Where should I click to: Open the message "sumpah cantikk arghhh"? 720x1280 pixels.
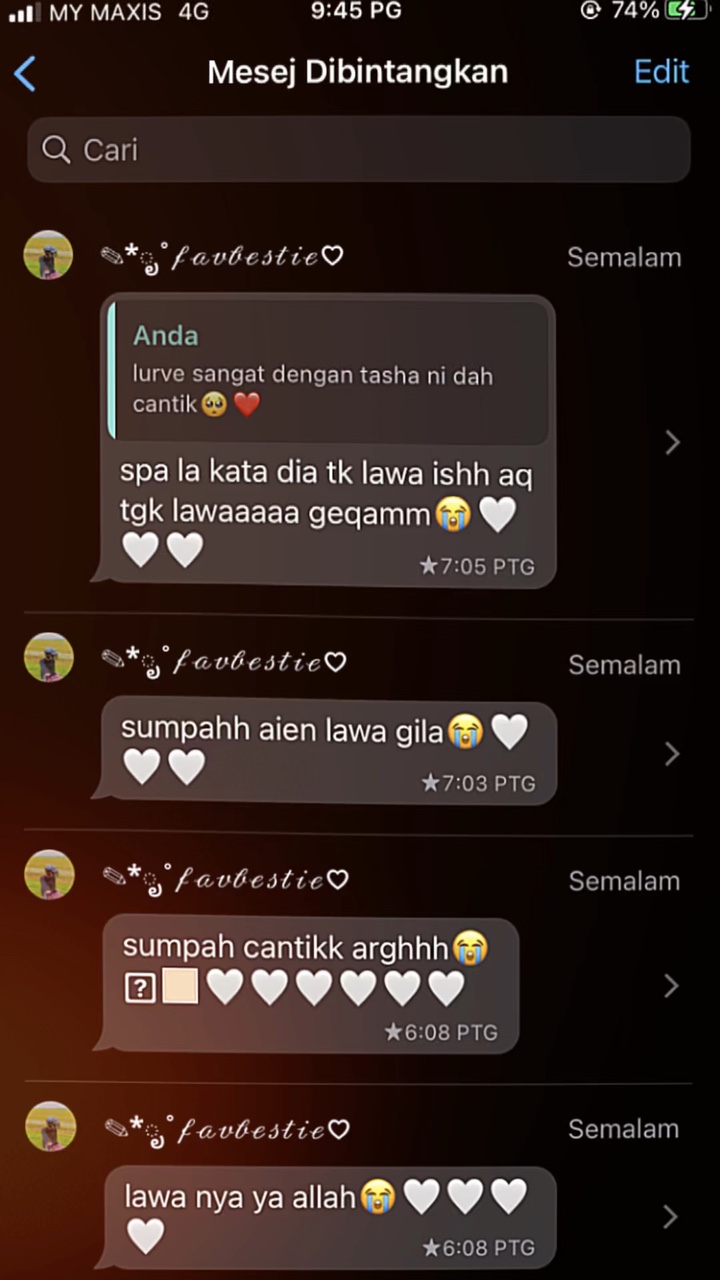click(308, 985)
